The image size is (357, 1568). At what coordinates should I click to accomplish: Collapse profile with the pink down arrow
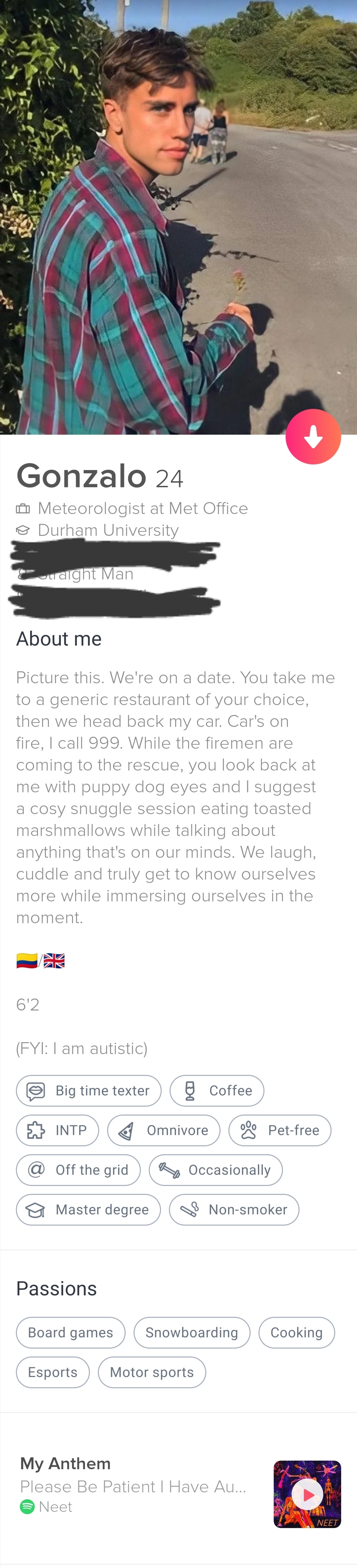click(x=313, y=436)
